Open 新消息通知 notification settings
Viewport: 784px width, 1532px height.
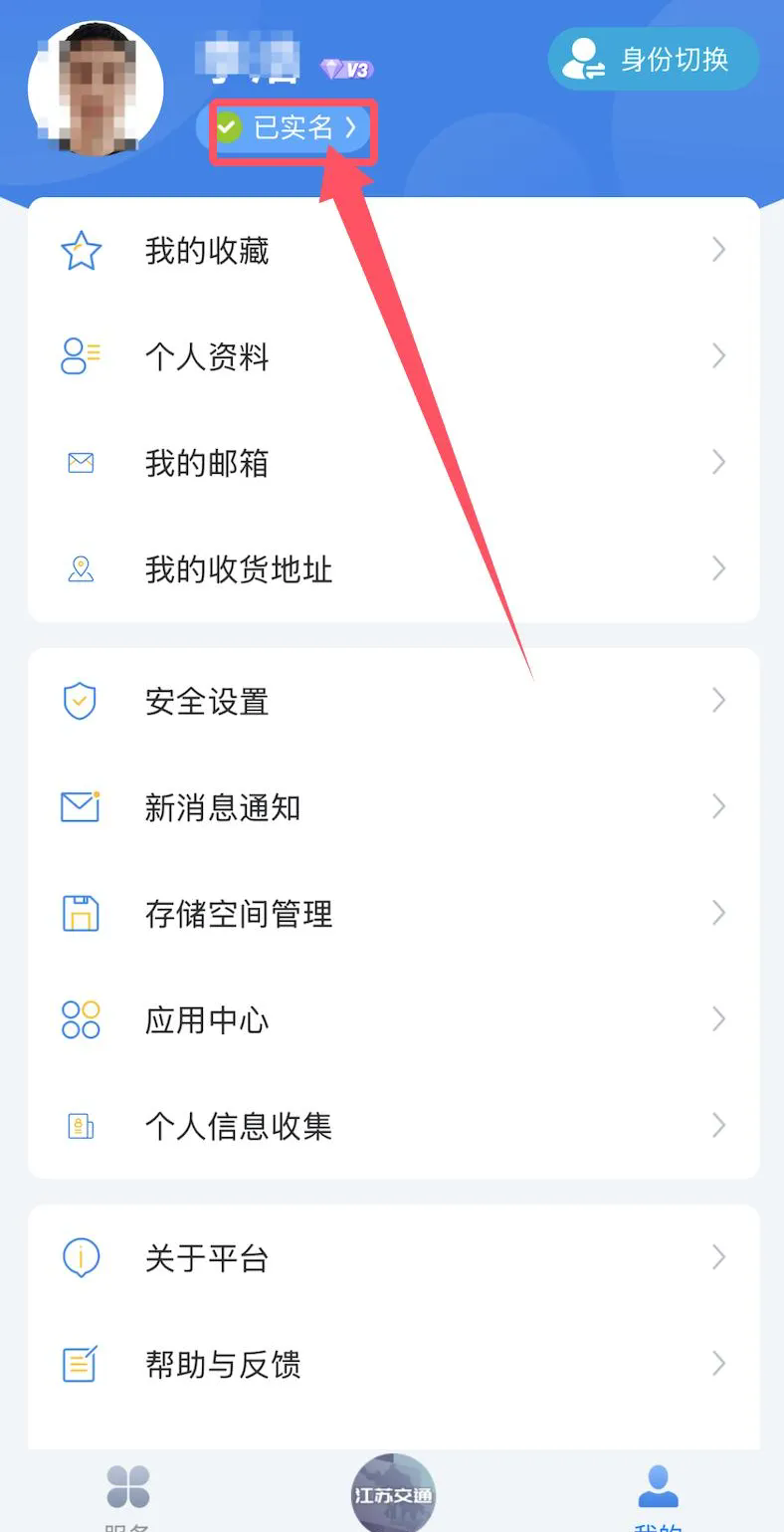click(x=393, y=807)
